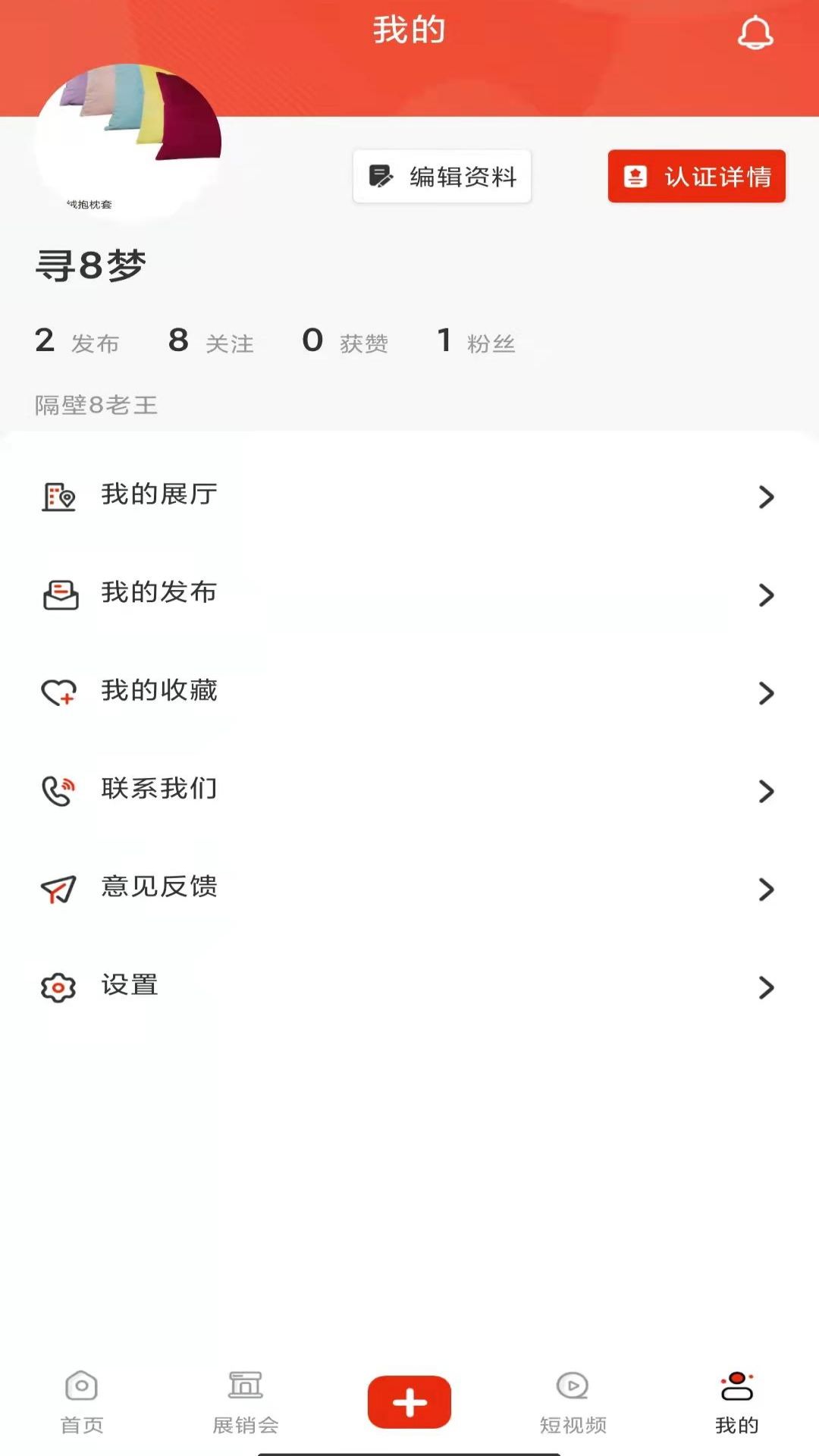View 认证详情 certification details
This screenshot has width=819, height=1456.
(696, 177)
